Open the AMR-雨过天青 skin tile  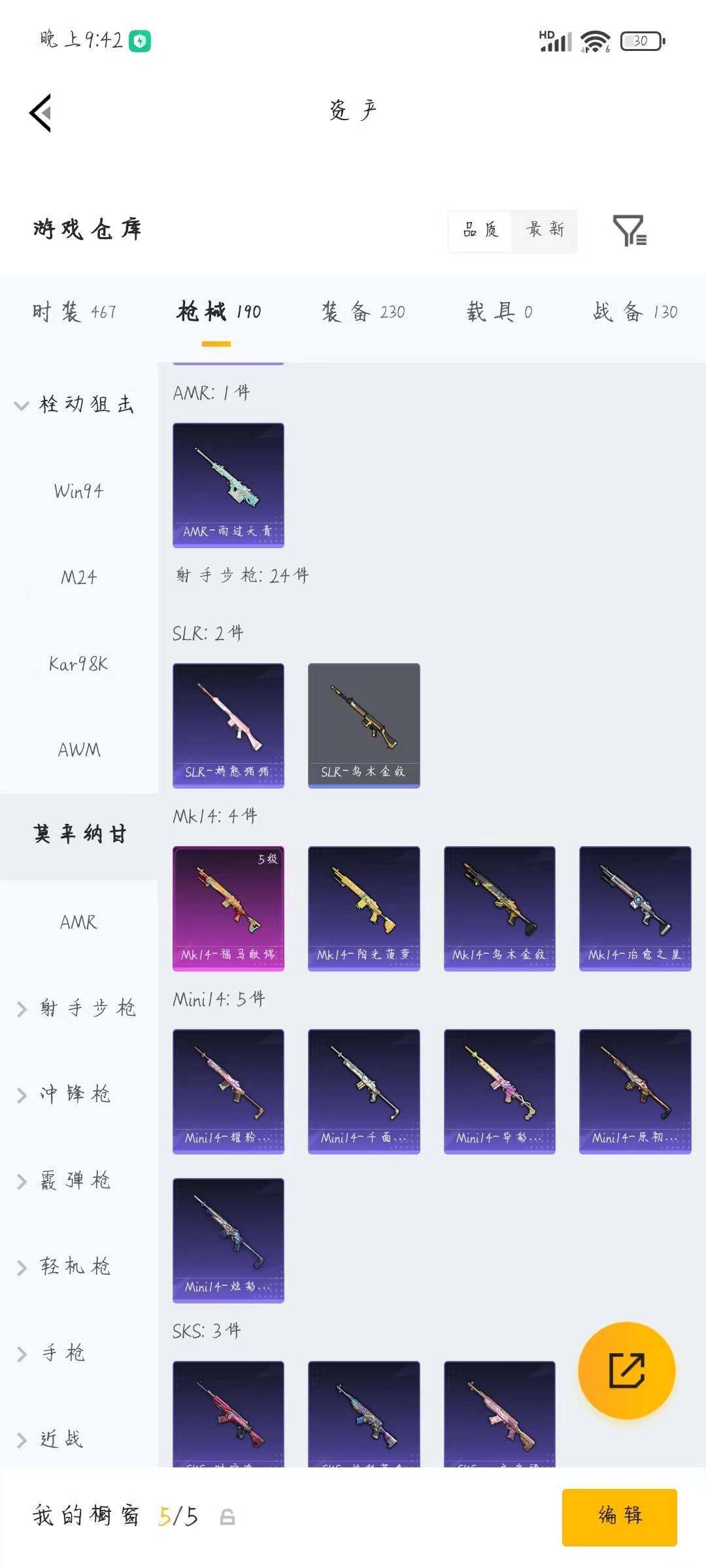(x=228, y=485)
